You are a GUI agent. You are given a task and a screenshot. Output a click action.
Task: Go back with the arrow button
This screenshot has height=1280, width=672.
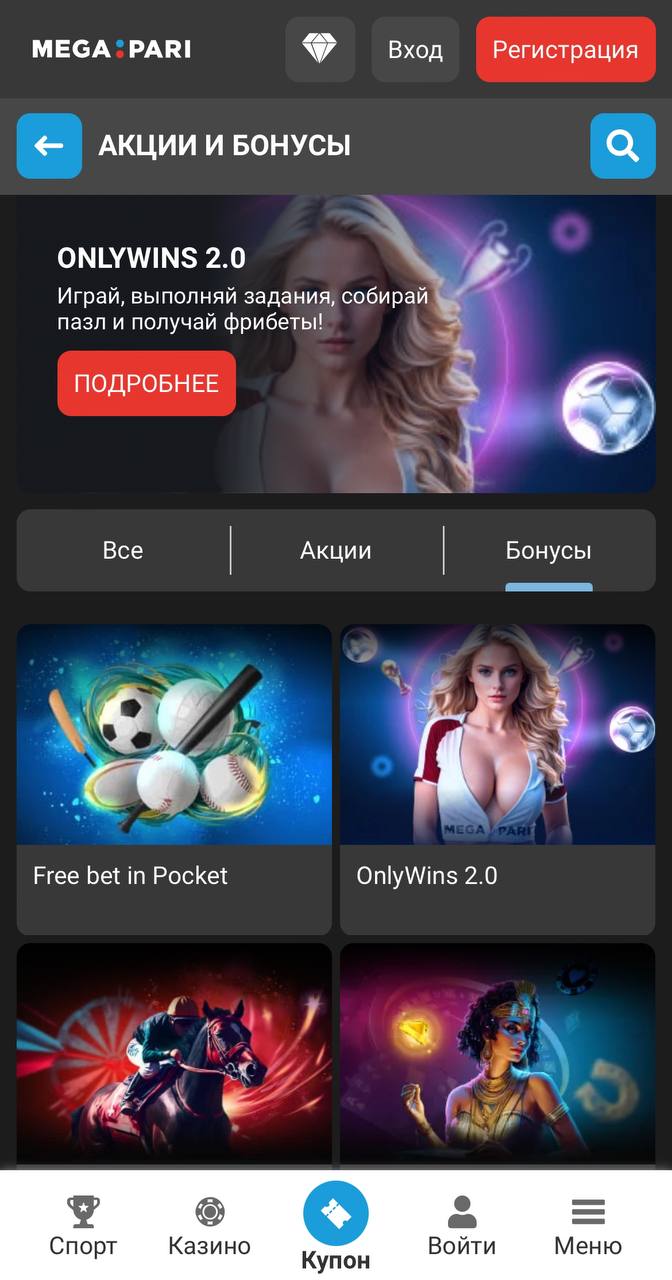[x=49, y=146]
